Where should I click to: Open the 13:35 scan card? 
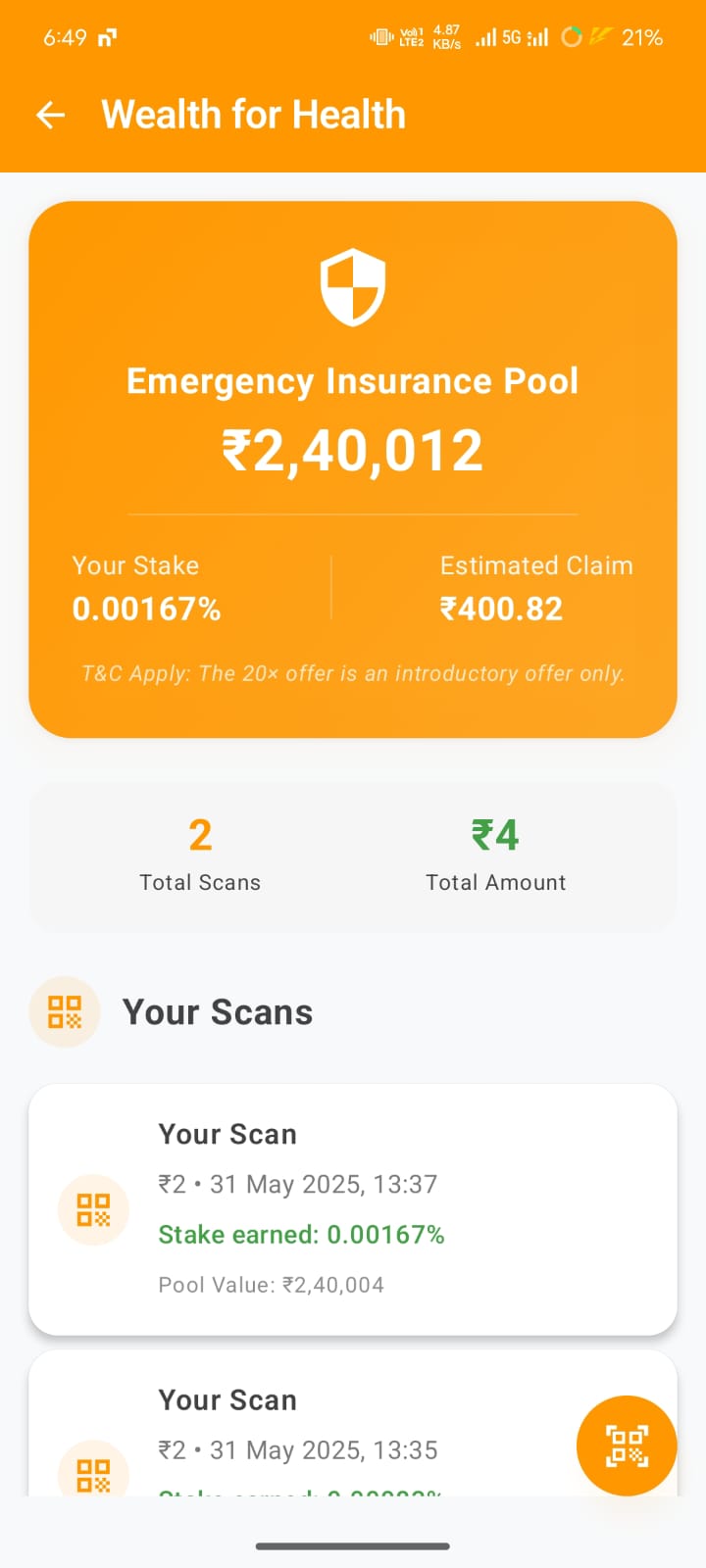click(x=353, y=1423)
